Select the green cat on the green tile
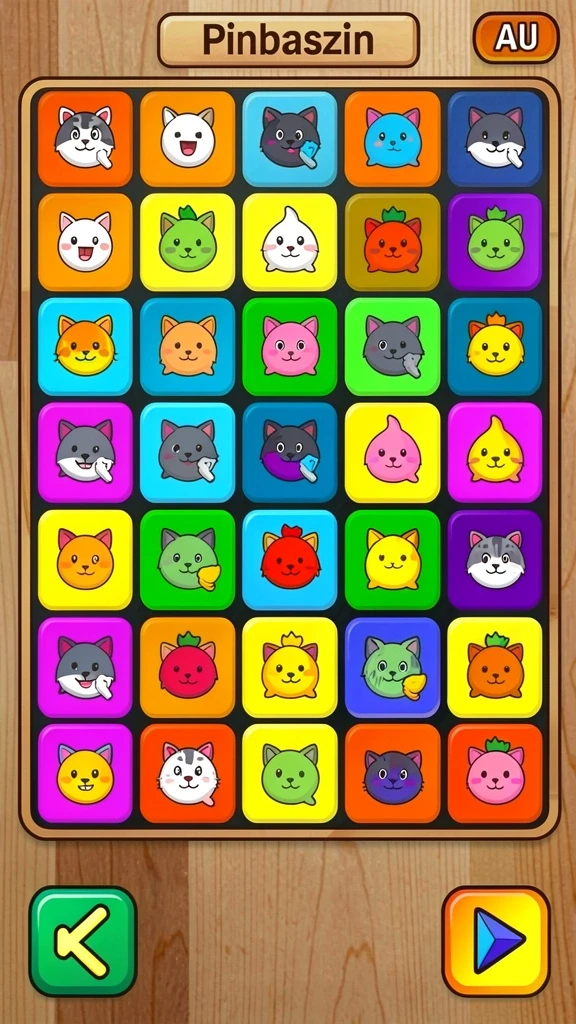Image resolution: width=576 pixels, height=1024 pixels. coord(187,560)
